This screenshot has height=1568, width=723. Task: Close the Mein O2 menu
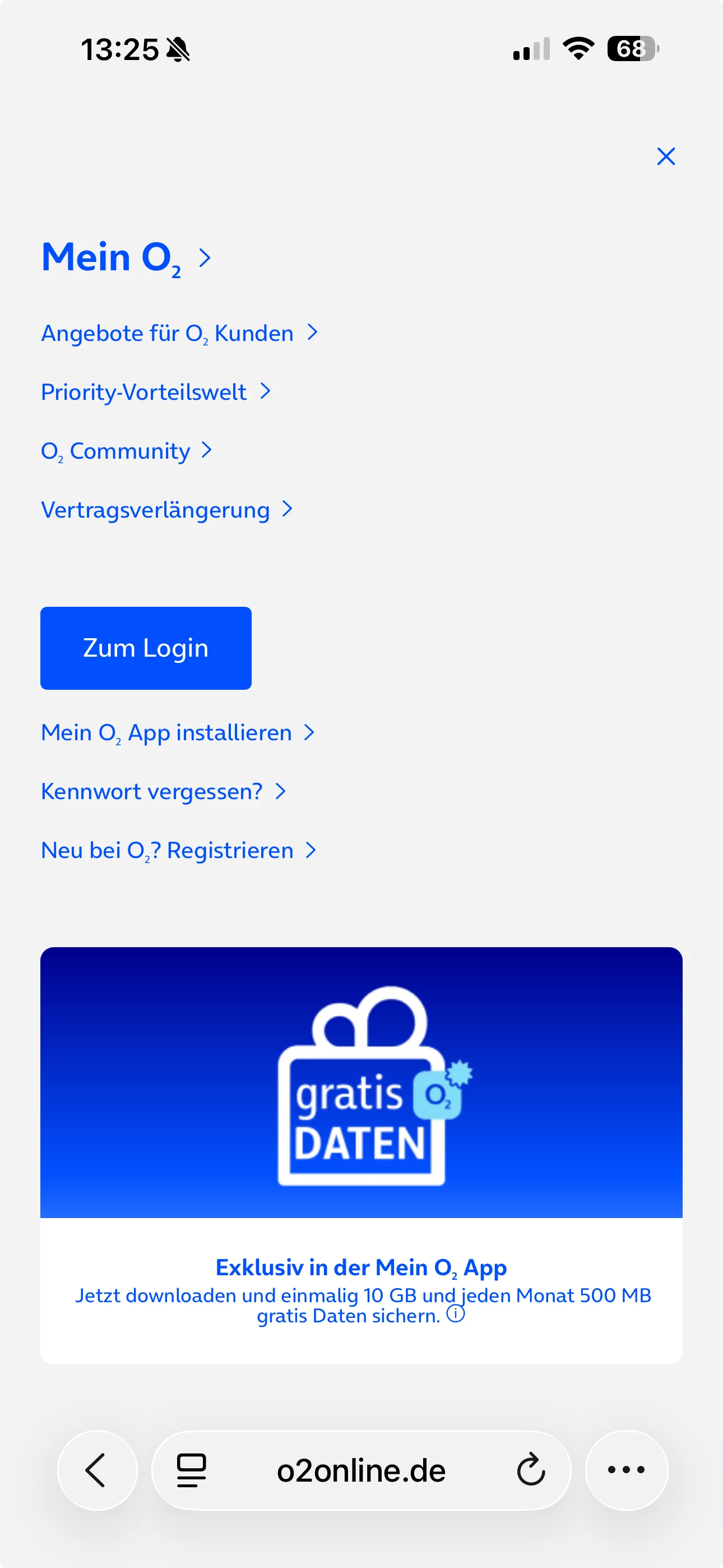666,156
